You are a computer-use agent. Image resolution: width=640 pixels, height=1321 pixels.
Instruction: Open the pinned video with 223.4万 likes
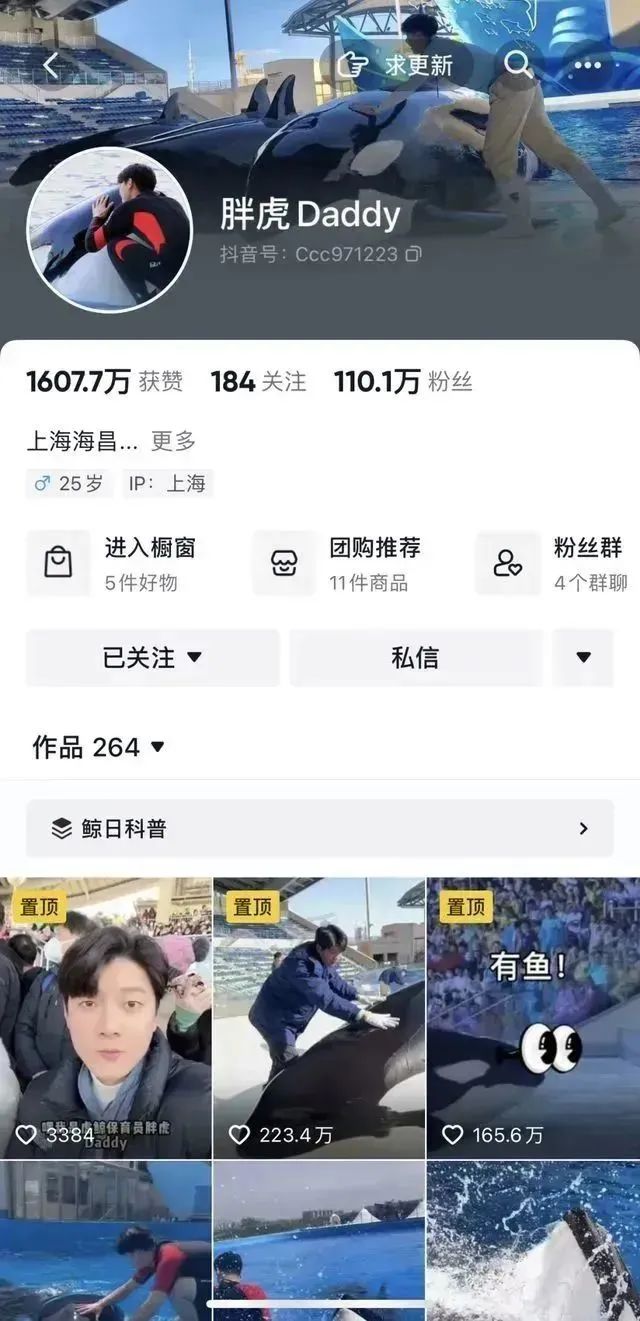pos(319,1017)
